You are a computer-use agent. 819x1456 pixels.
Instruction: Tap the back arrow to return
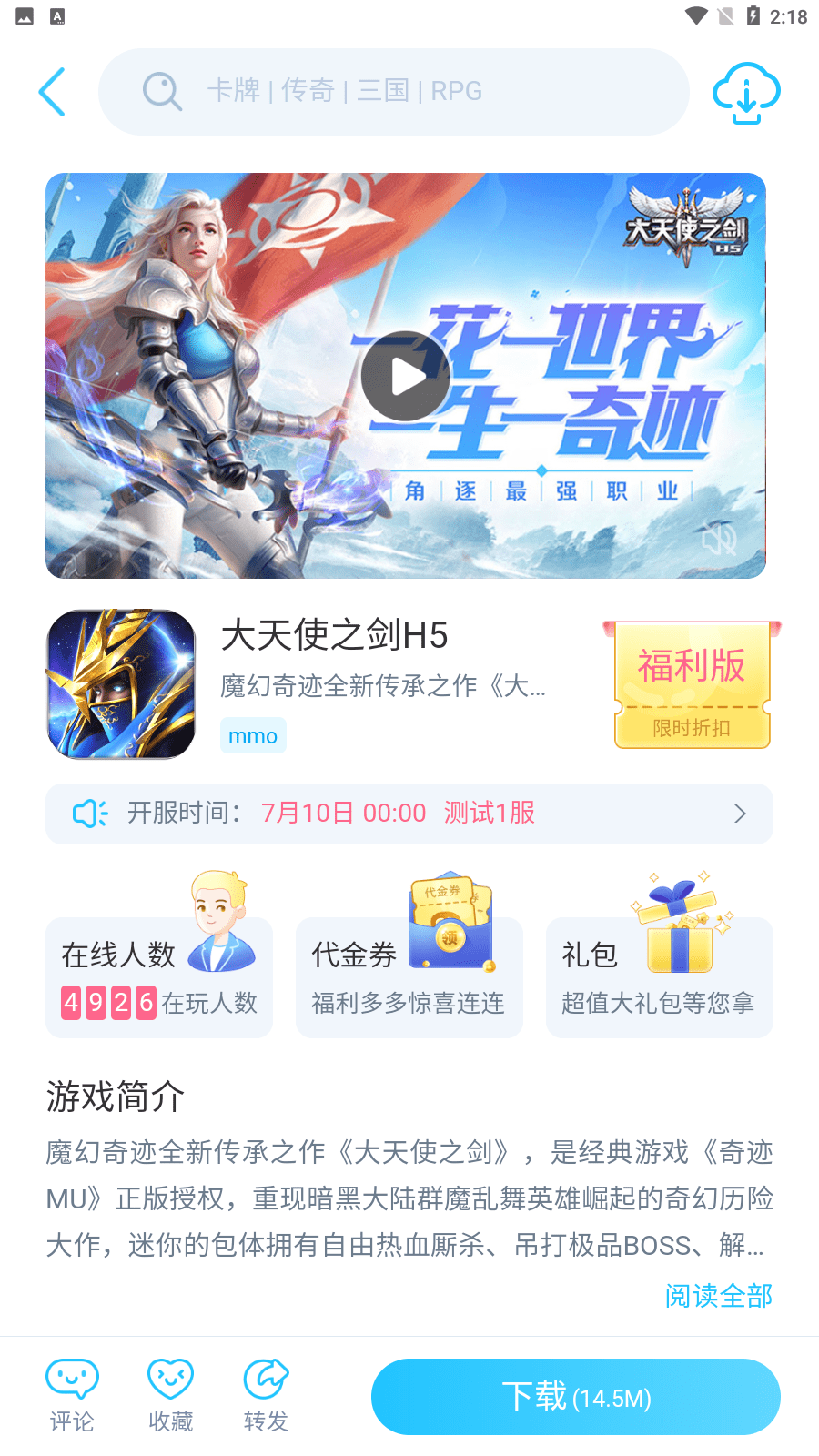[52, 91]
